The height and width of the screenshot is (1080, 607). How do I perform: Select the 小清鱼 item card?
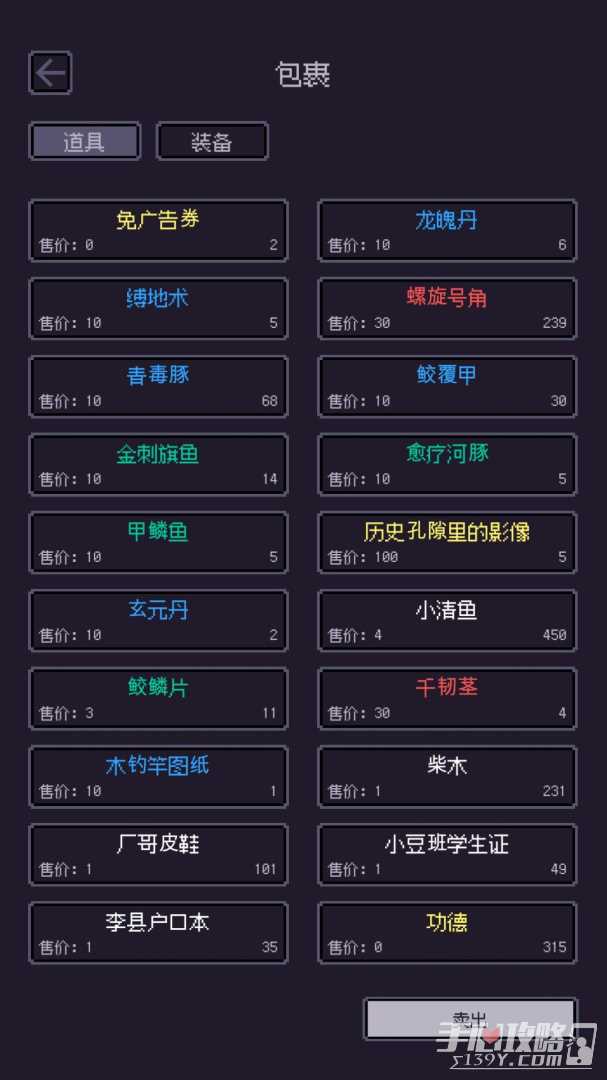[447, 621]
